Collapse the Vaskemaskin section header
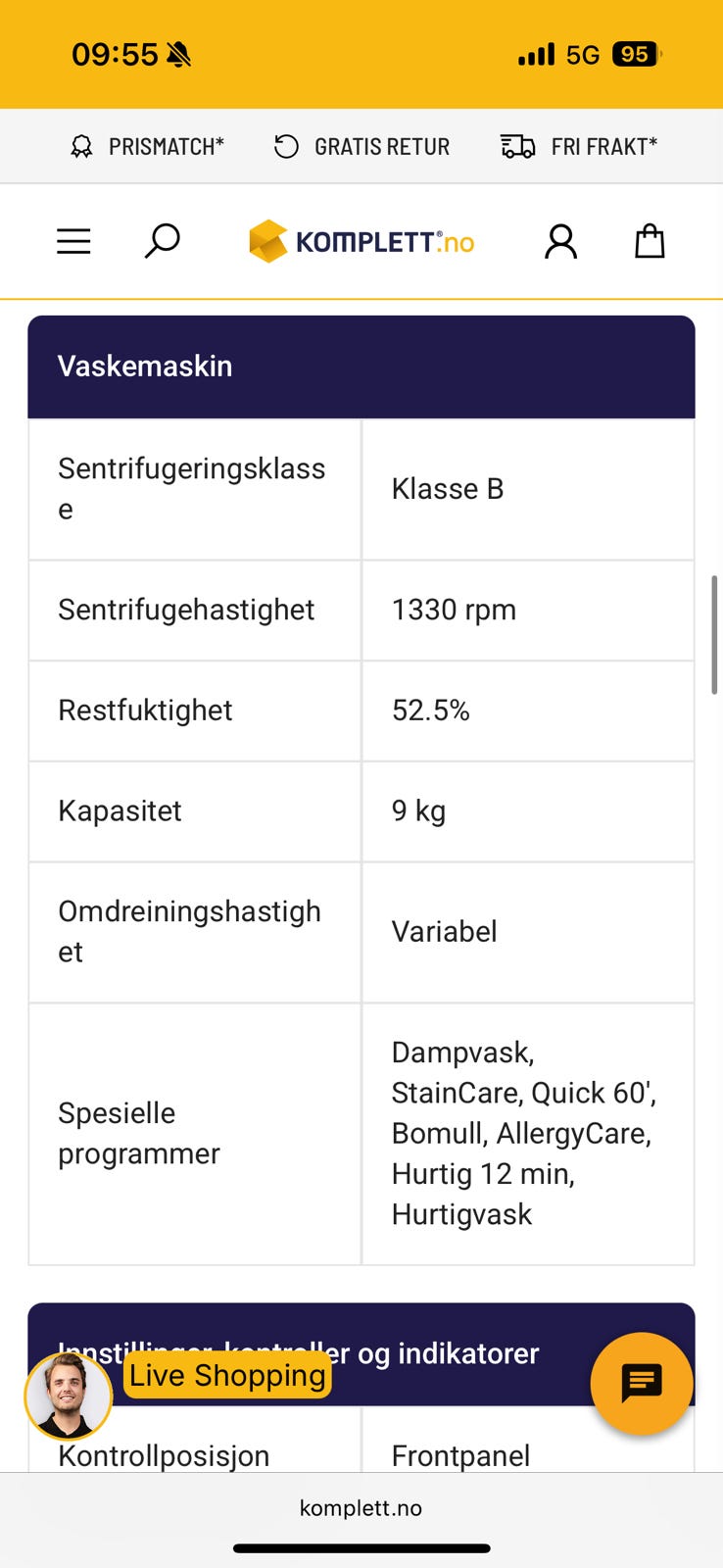 361,366
